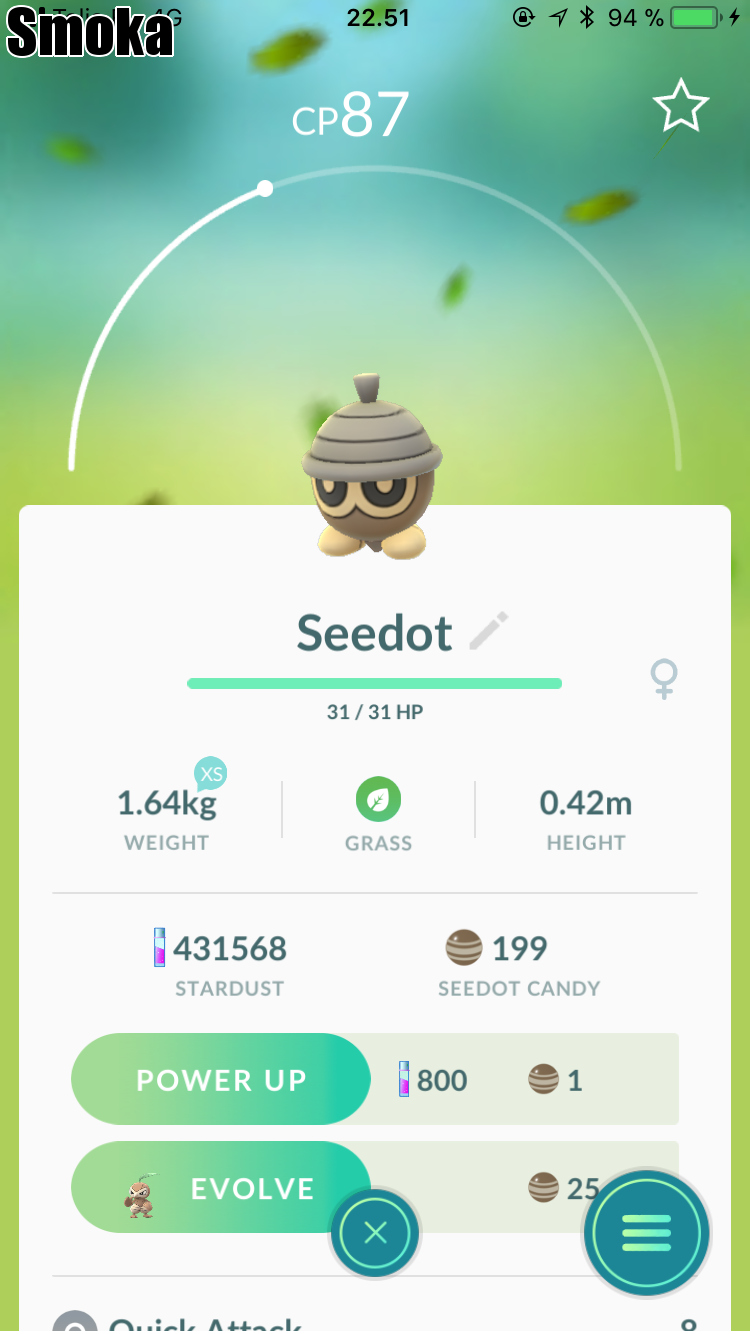Mark Seedot as favorite with the star

pyautogui.click(x=680, y=107)
